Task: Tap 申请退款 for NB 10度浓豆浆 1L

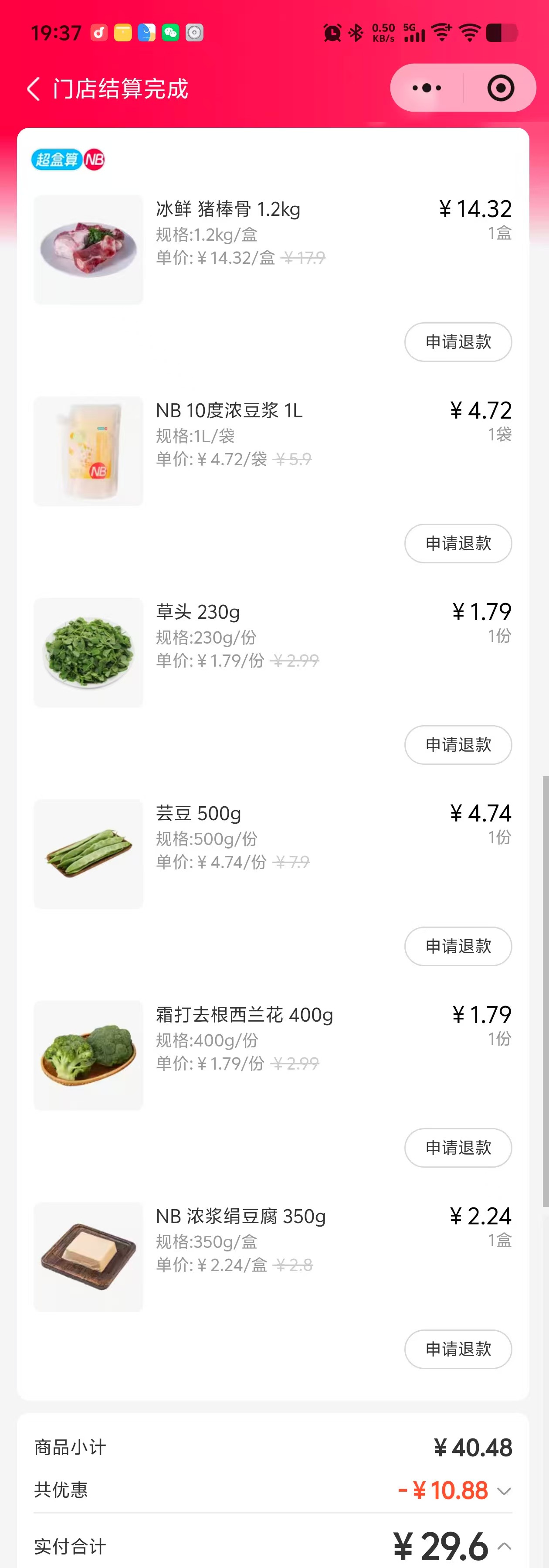Action: point(458,544)
